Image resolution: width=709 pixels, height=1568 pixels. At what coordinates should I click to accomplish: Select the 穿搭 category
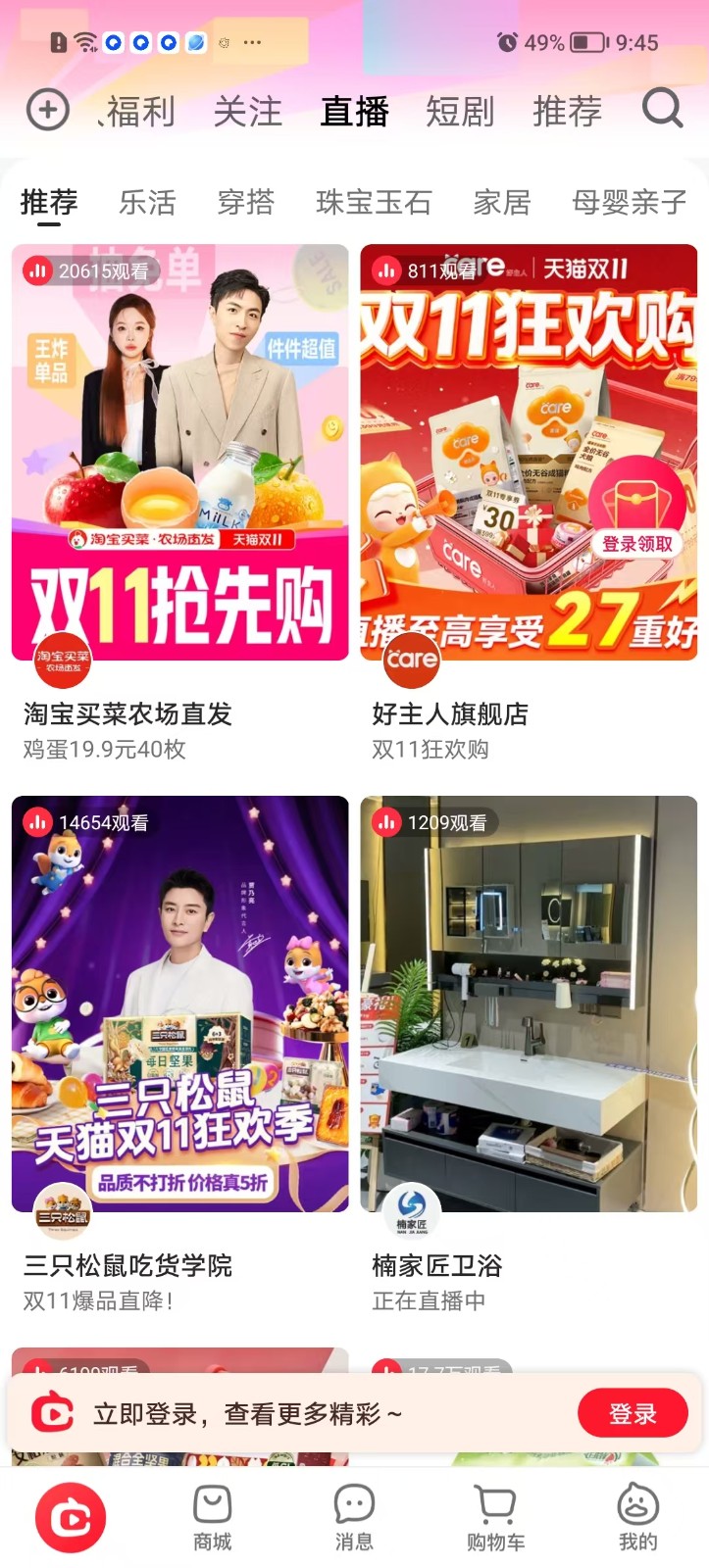click(x=246, y=203)
